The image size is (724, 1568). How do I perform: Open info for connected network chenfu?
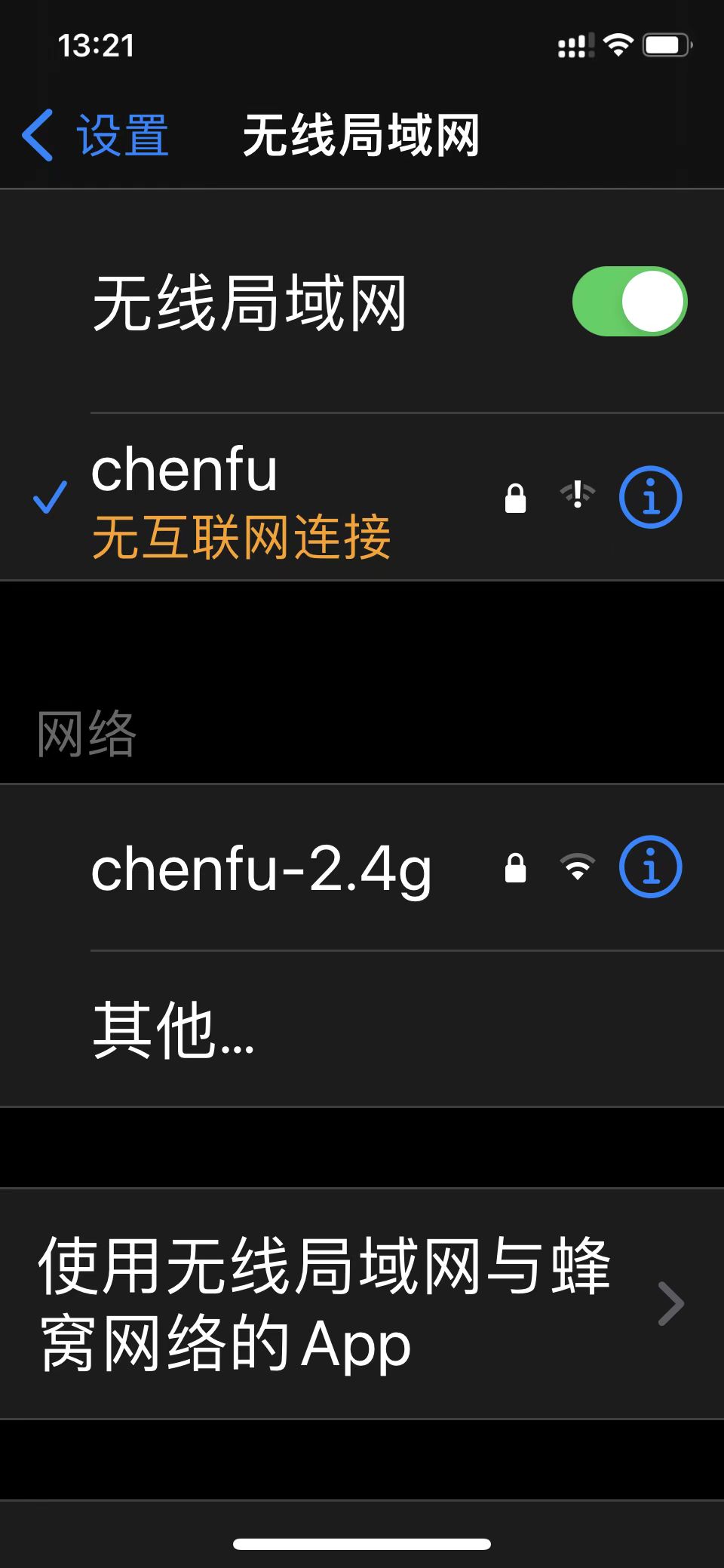click(x=650, y=498)
